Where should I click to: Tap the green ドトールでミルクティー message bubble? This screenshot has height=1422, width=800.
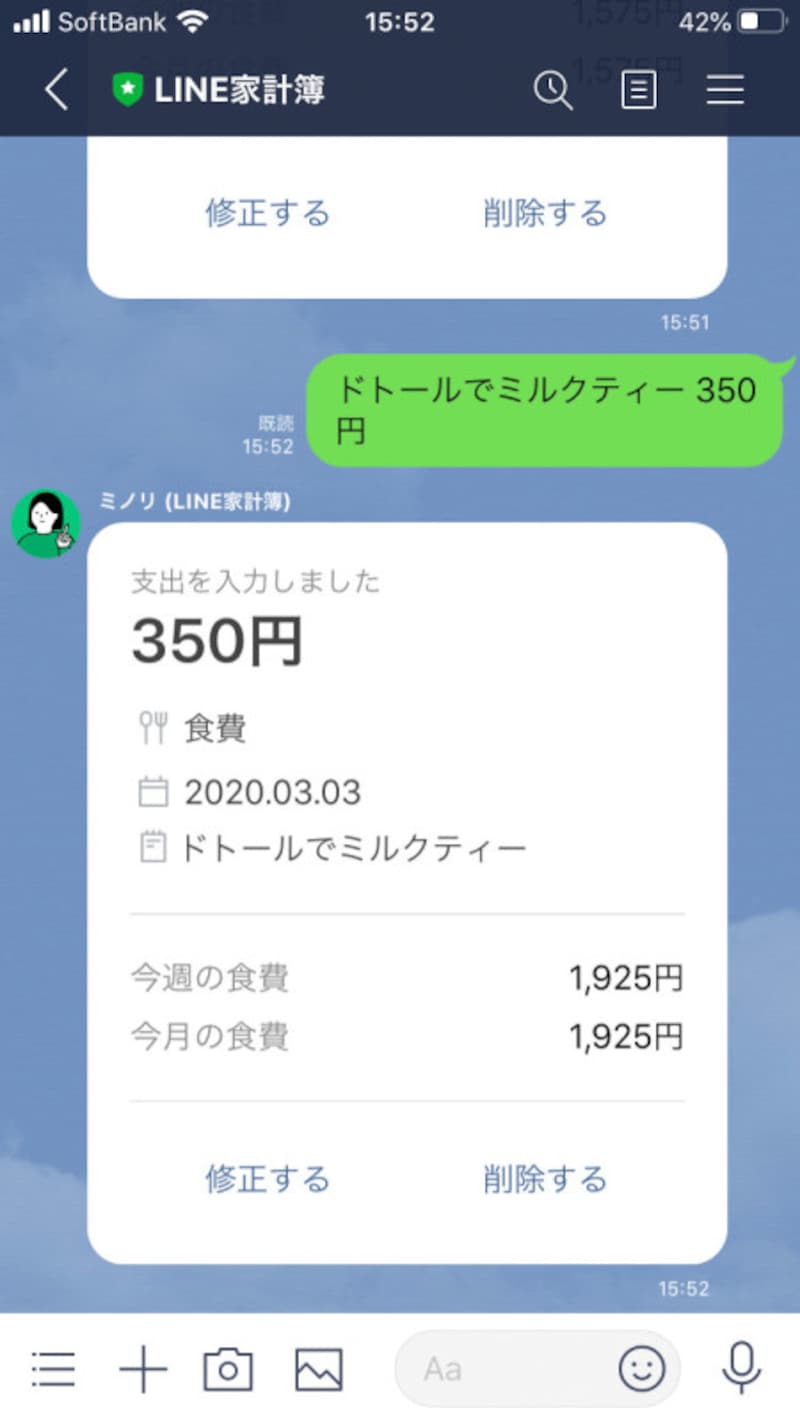pyautogui.click(x=545, y=410)
